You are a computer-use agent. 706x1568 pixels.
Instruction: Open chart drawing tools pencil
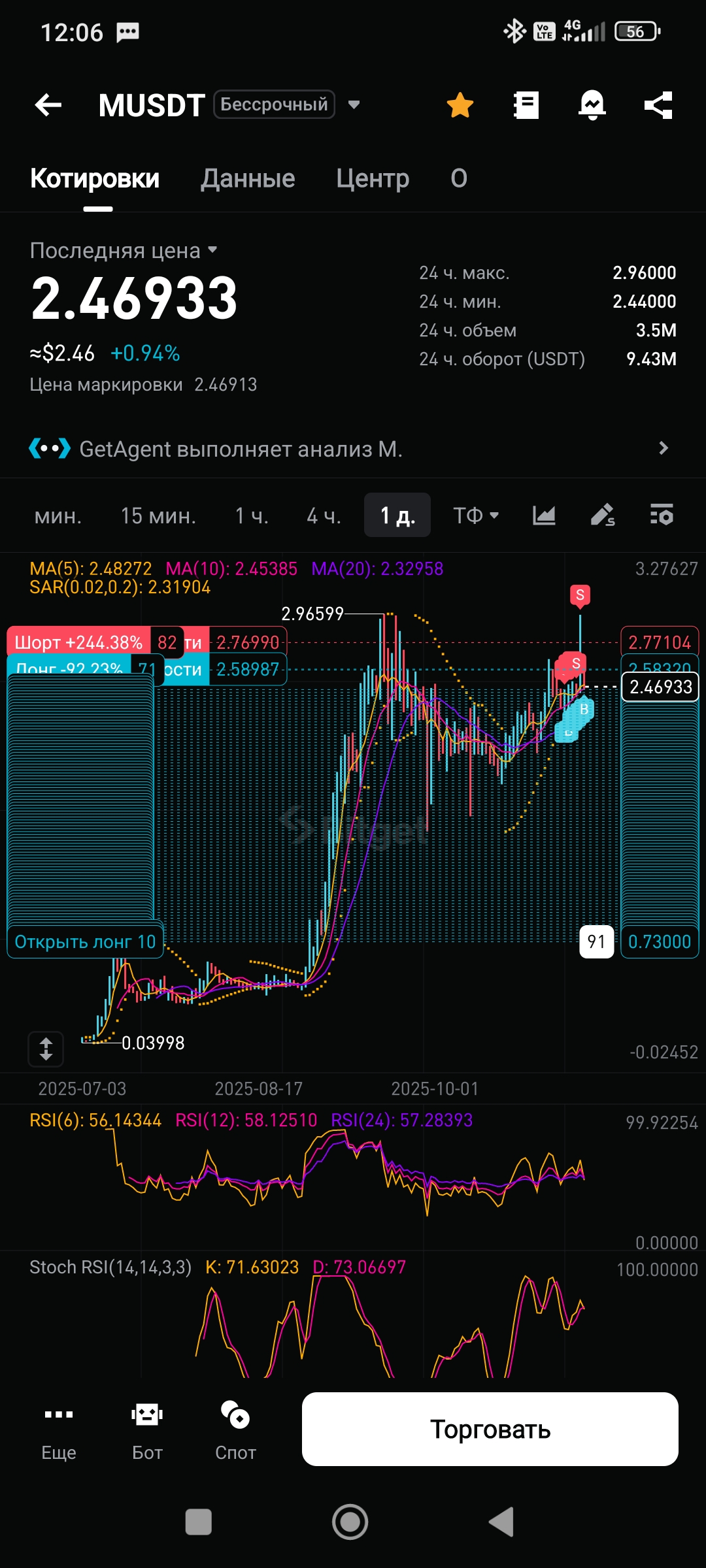603,515
